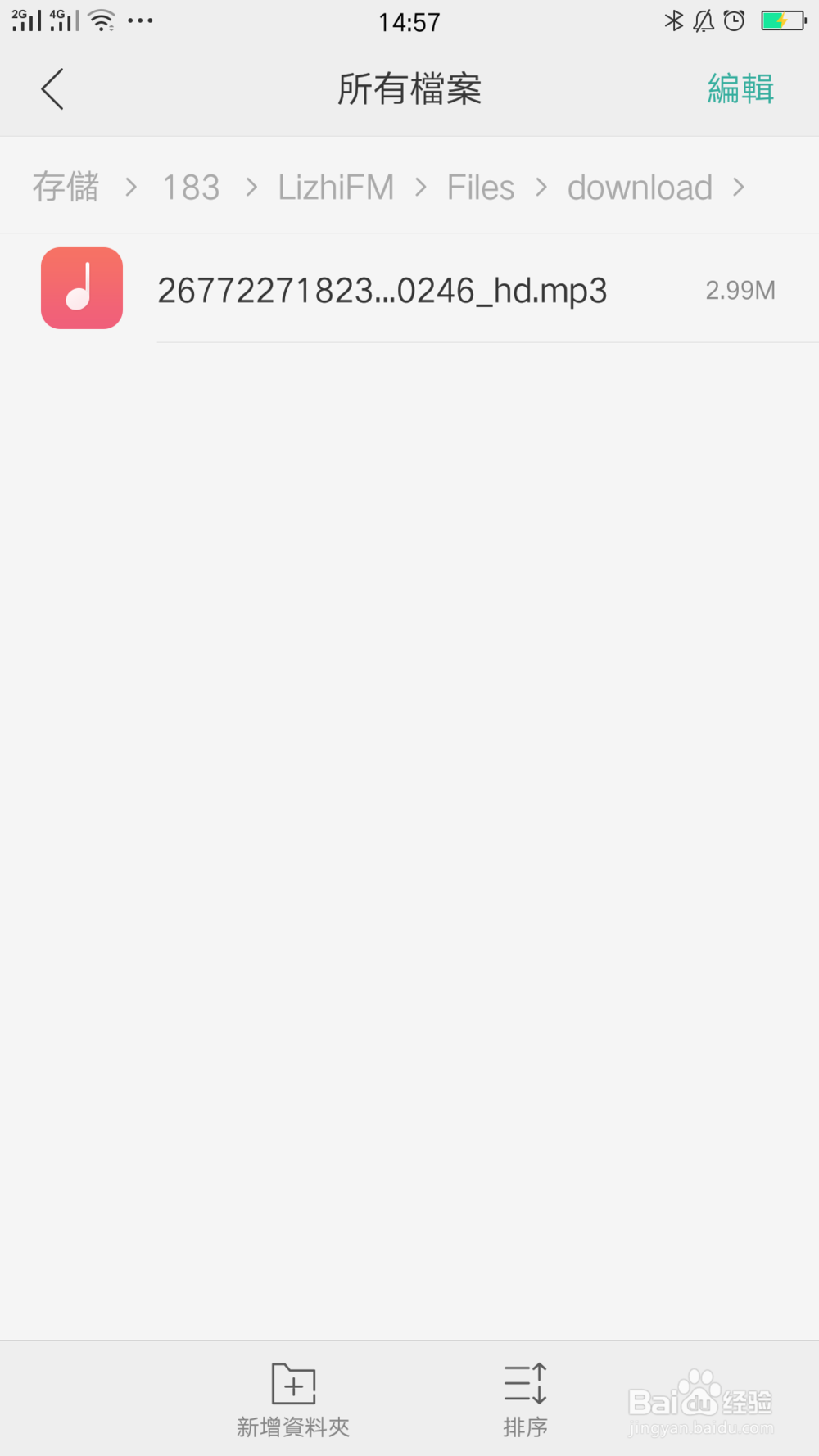819x1456 pixels.
Task: Go back to 存儲 root via breadcrumb
Action: (65, 185)
